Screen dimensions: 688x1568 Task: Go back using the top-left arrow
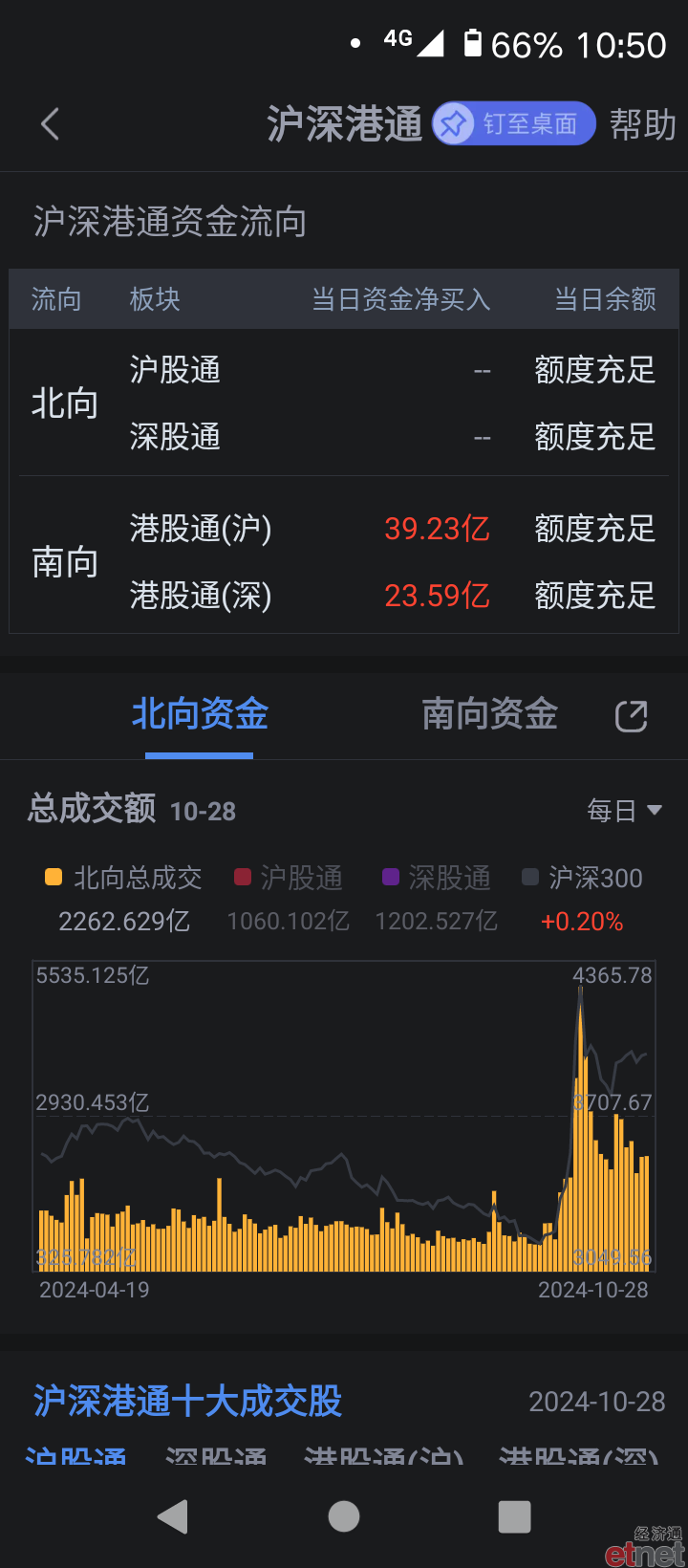pyautogui.click(x=50, y=124)
